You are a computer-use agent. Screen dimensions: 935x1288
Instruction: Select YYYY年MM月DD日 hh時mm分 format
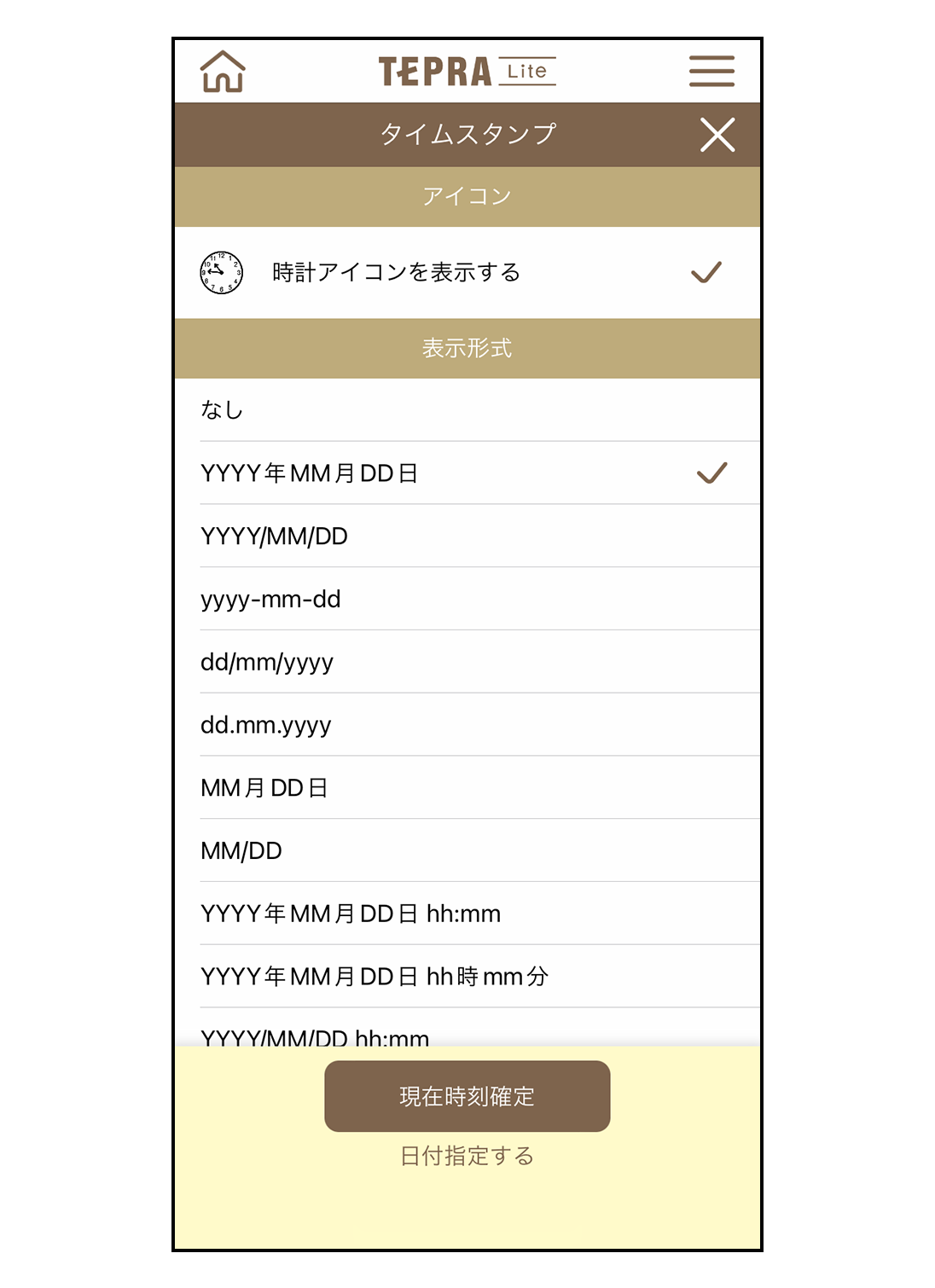click(467, 977)
